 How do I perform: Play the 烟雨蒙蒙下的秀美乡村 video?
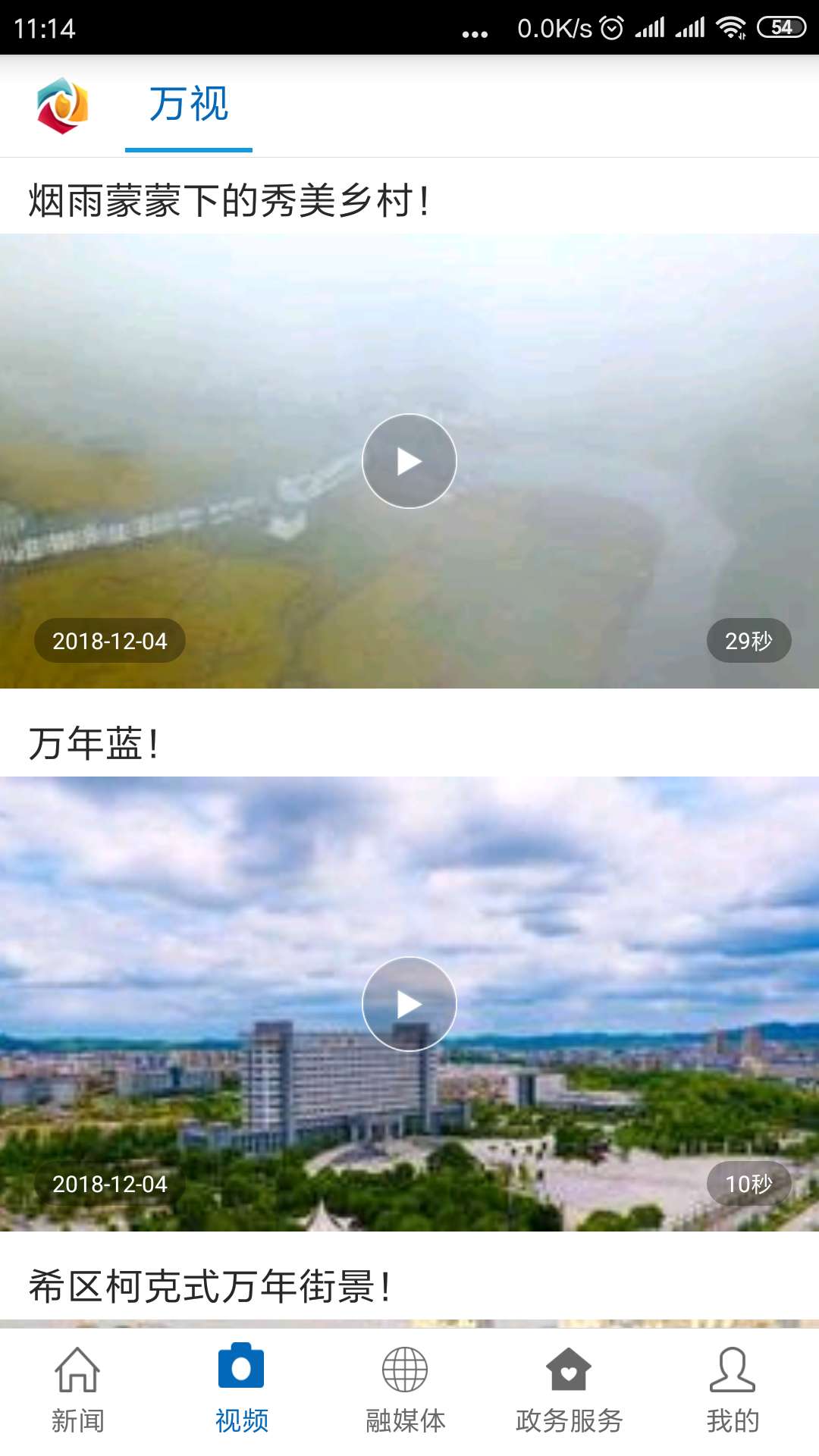point(409,461)
